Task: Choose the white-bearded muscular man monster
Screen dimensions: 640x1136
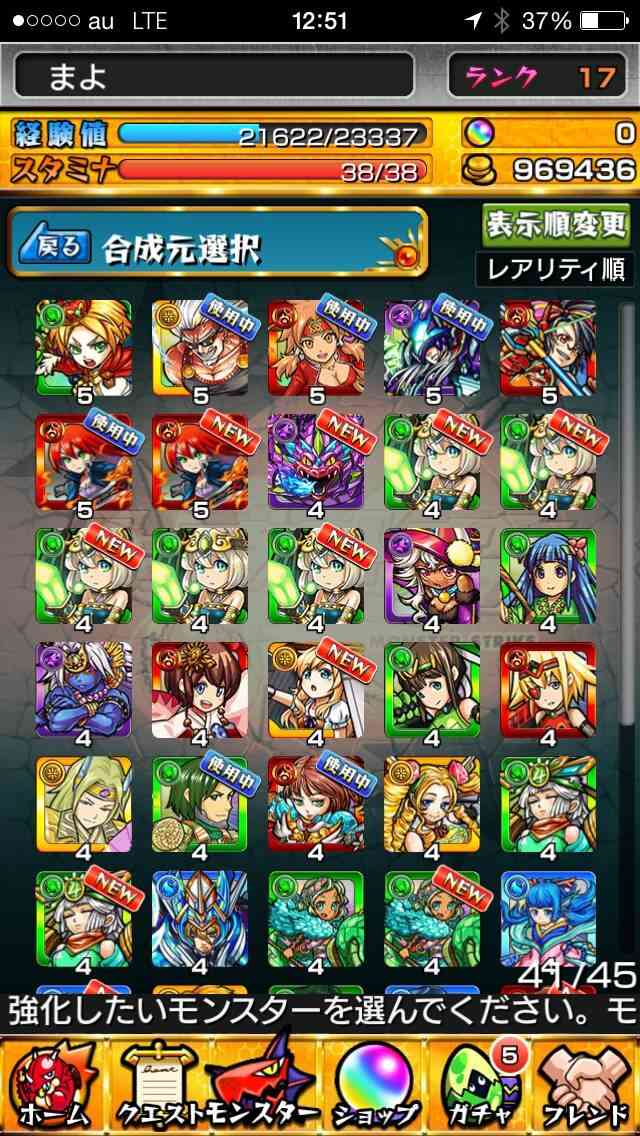Action: pos(200,348)
